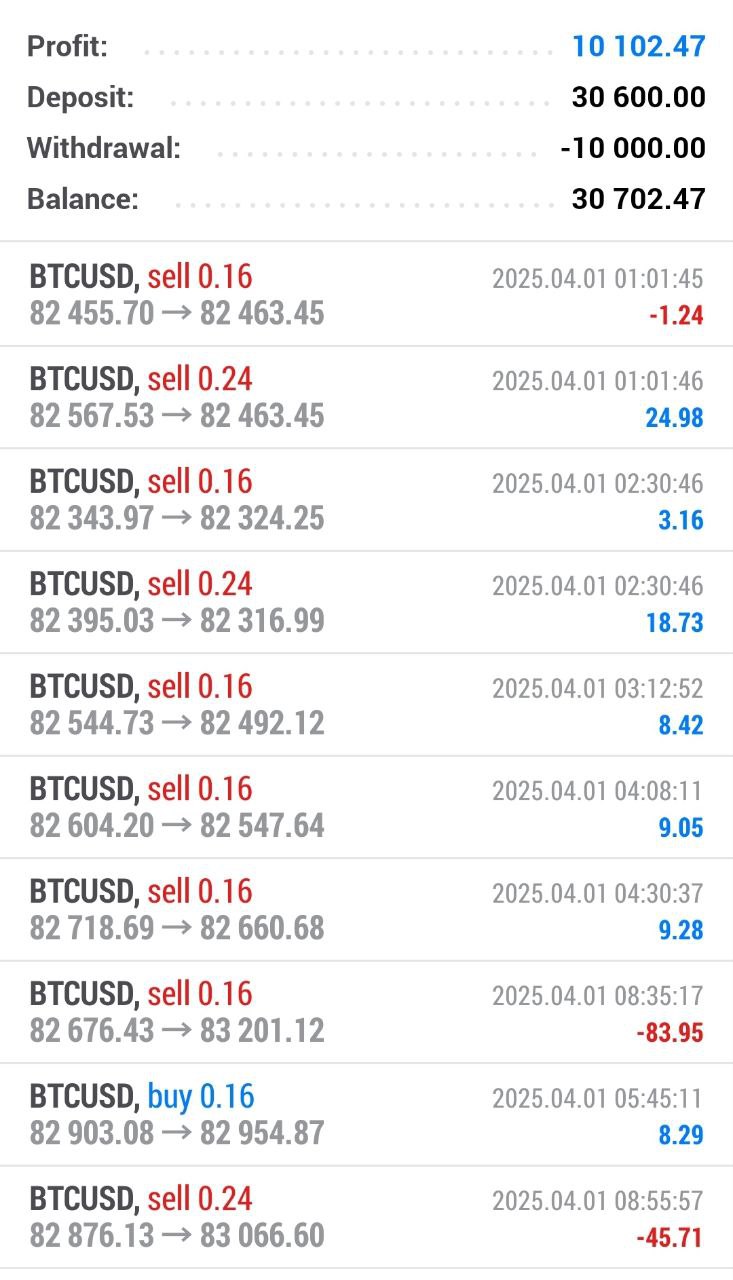Viewport: 733px width, 1280px height.
Task: Select the trade opened at 82 343.97
Action: [366, 500]
